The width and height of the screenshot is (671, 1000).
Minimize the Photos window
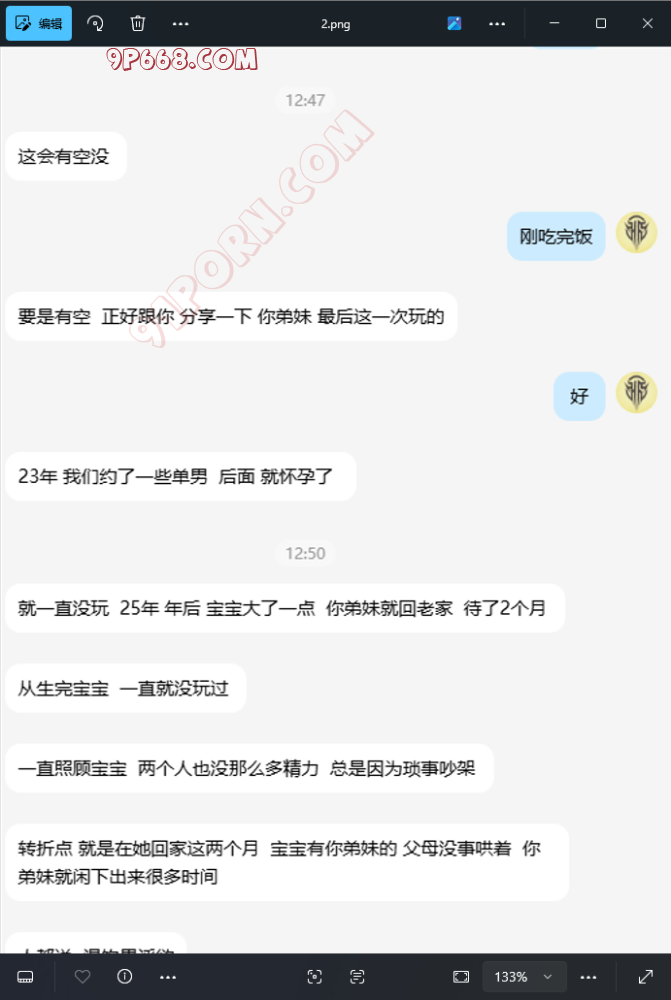554,23
